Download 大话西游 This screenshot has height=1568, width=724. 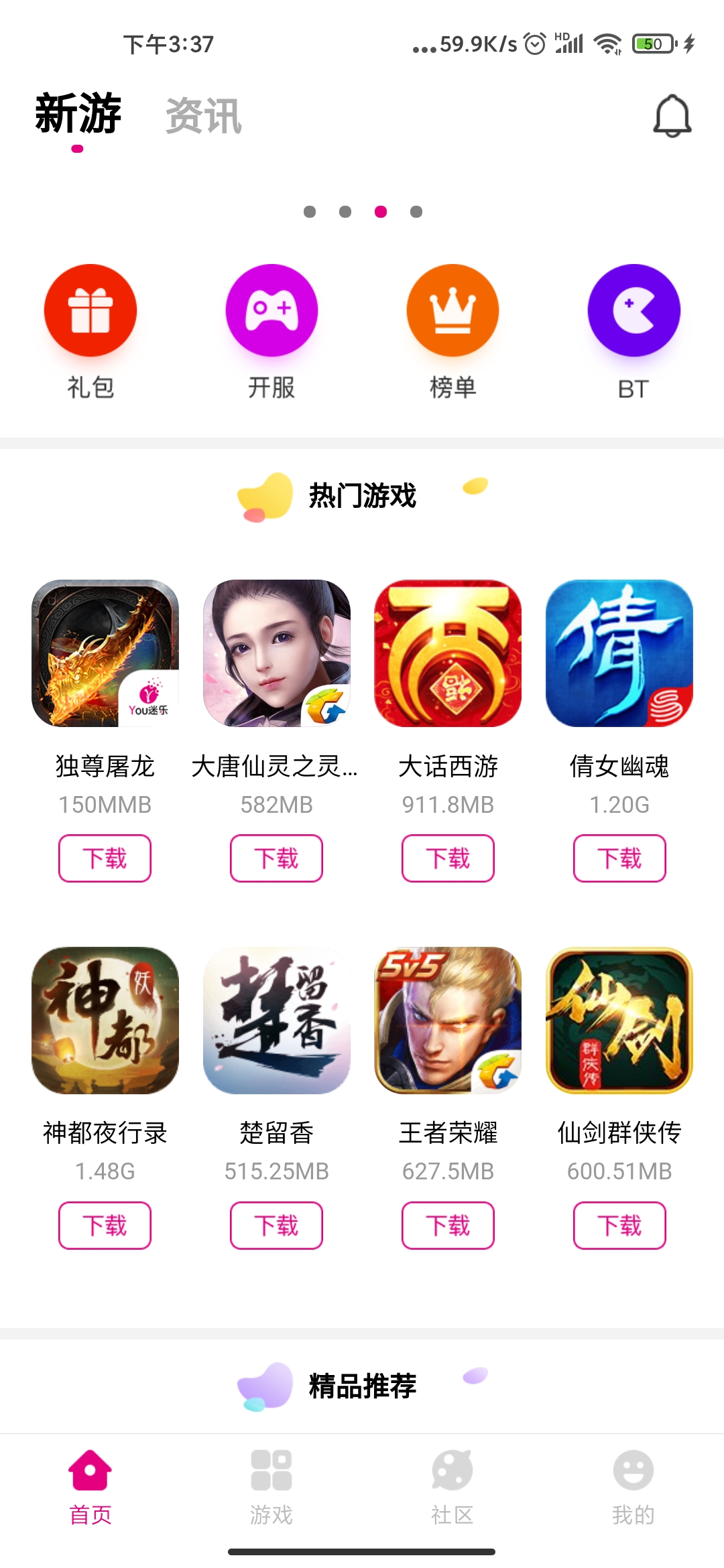[448, 858]
